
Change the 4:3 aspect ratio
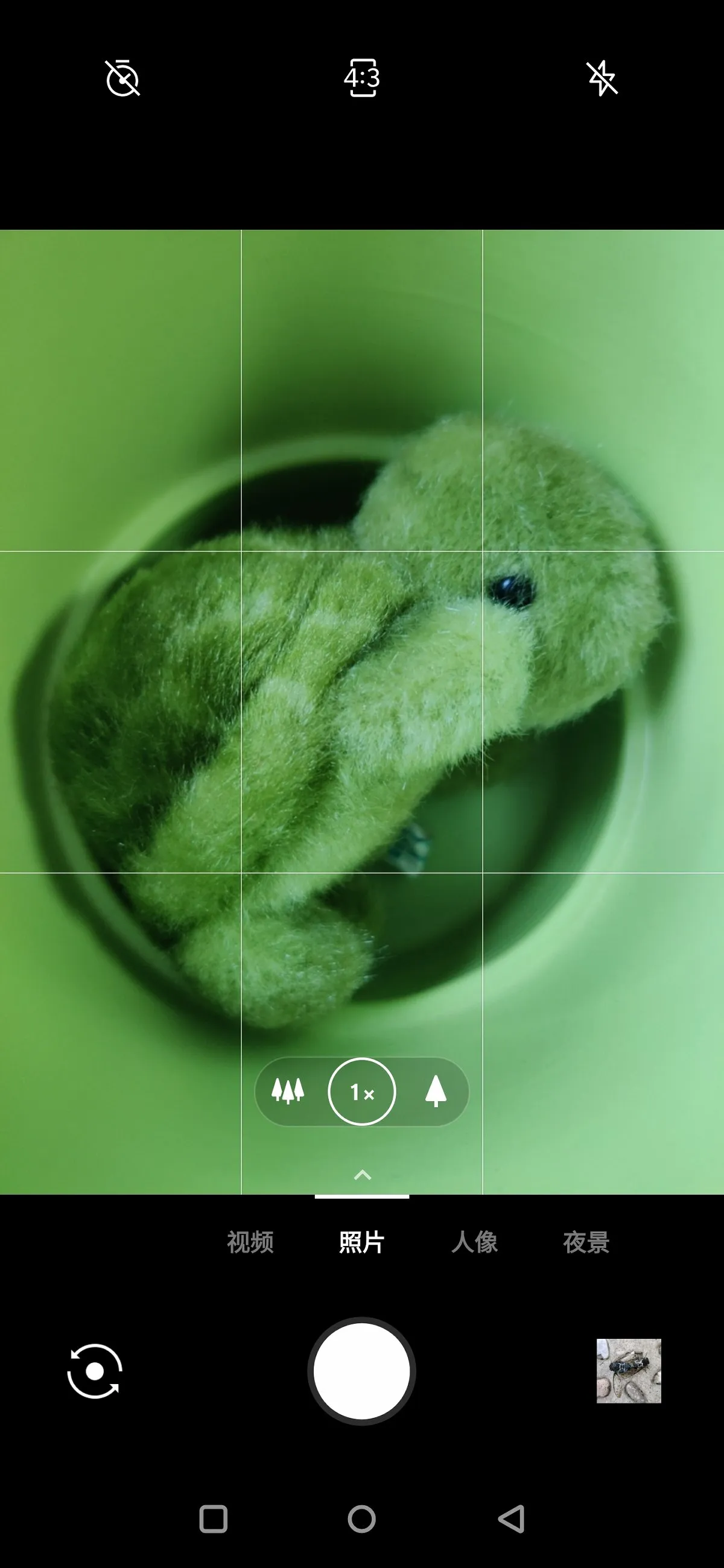[361, 78]
